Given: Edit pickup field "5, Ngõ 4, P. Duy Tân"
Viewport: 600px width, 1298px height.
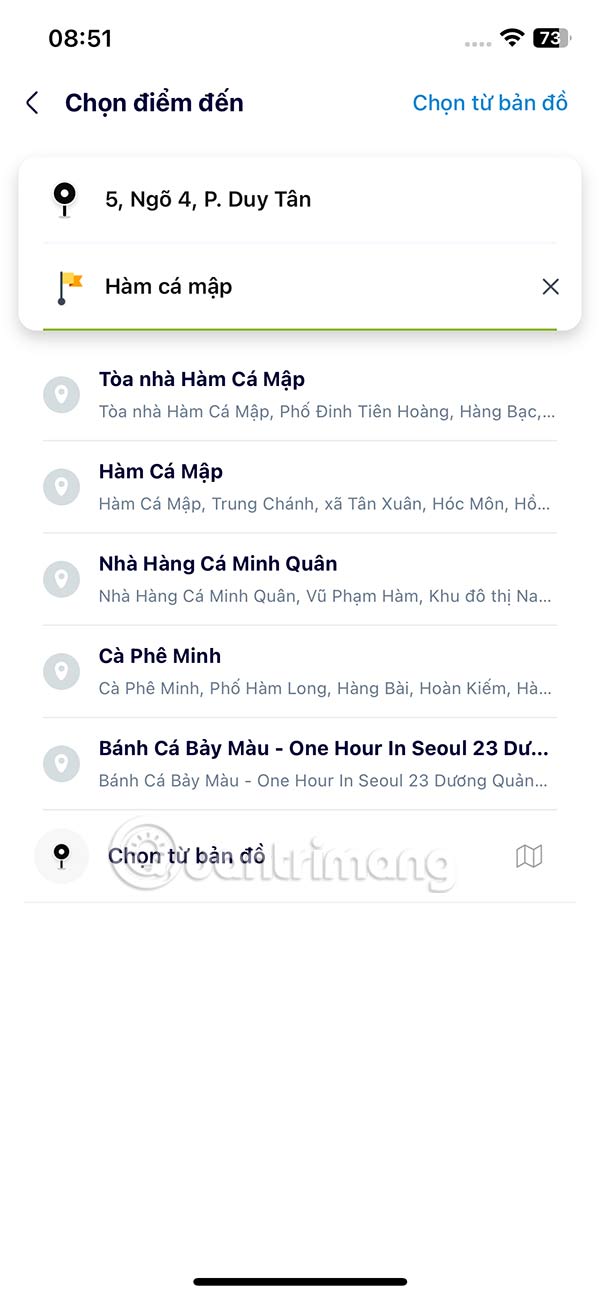Looking at the screenshot, I should point(300,199).
